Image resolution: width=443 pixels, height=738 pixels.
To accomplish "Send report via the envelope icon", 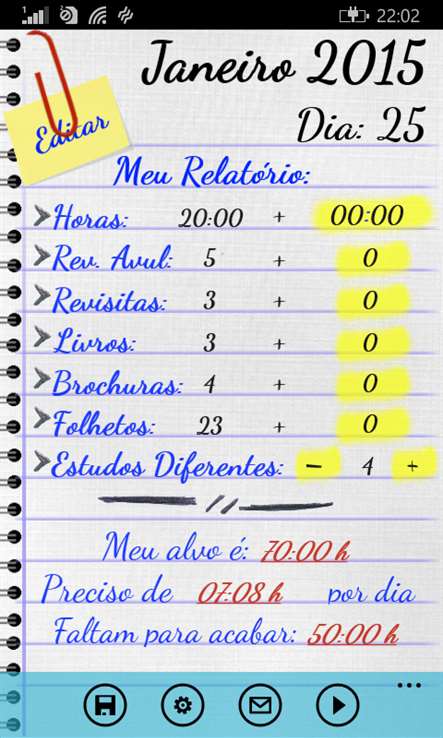I will [x=260, y=705].
